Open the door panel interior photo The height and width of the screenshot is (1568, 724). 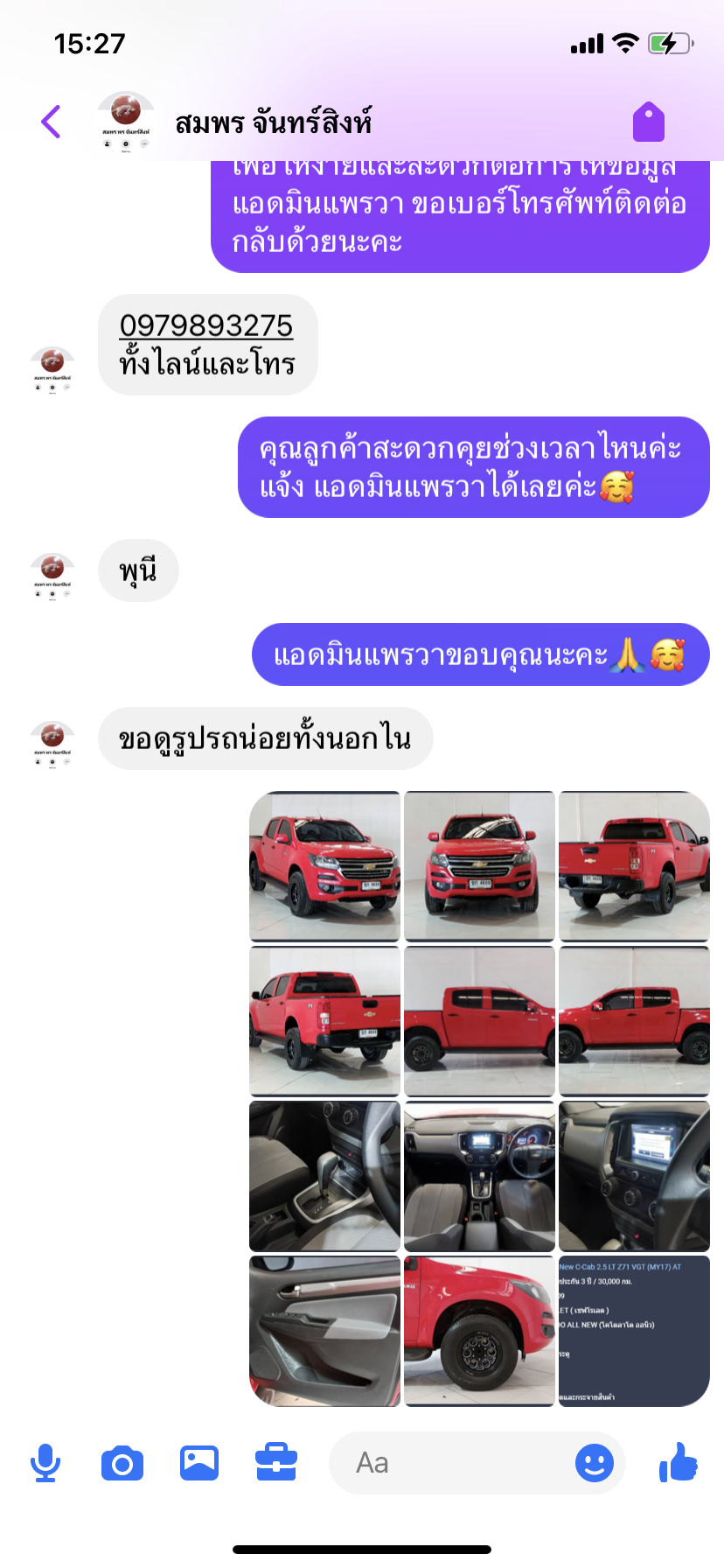click(x=324, y=1331)
